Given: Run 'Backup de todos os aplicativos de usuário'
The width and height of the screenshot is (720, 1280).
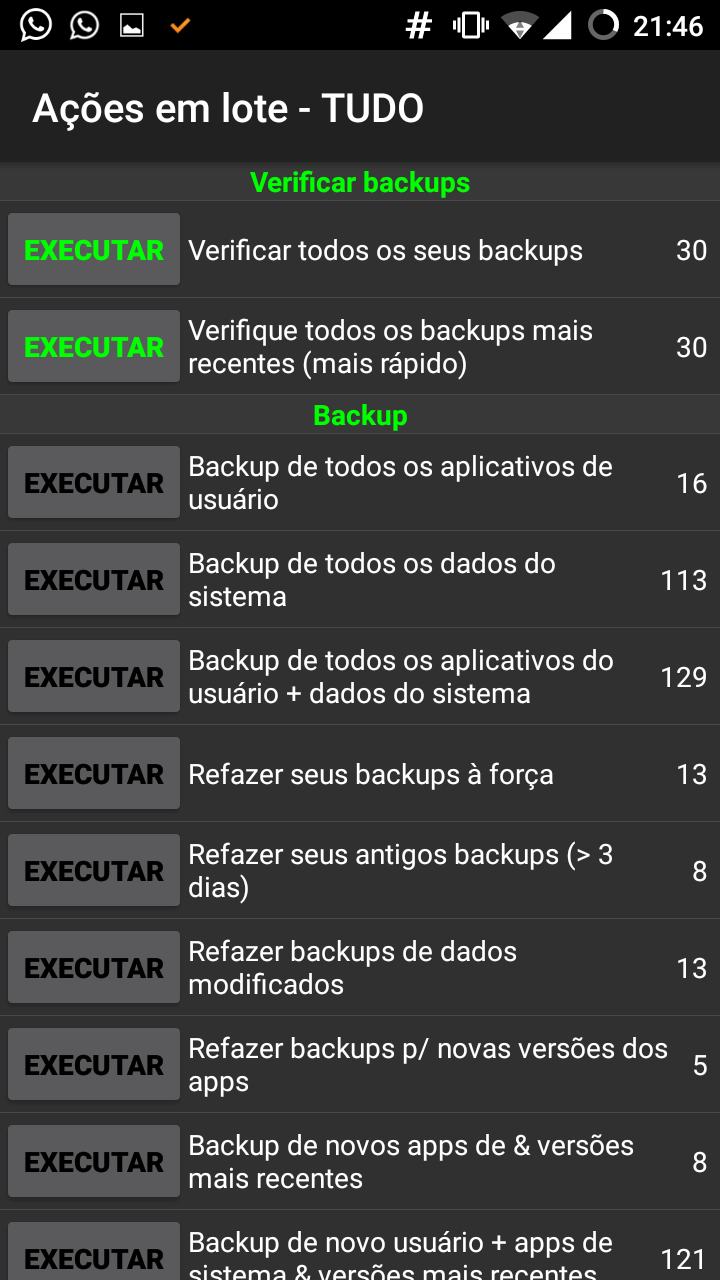Looking at the screenshot, I should (x=94, y=483).
